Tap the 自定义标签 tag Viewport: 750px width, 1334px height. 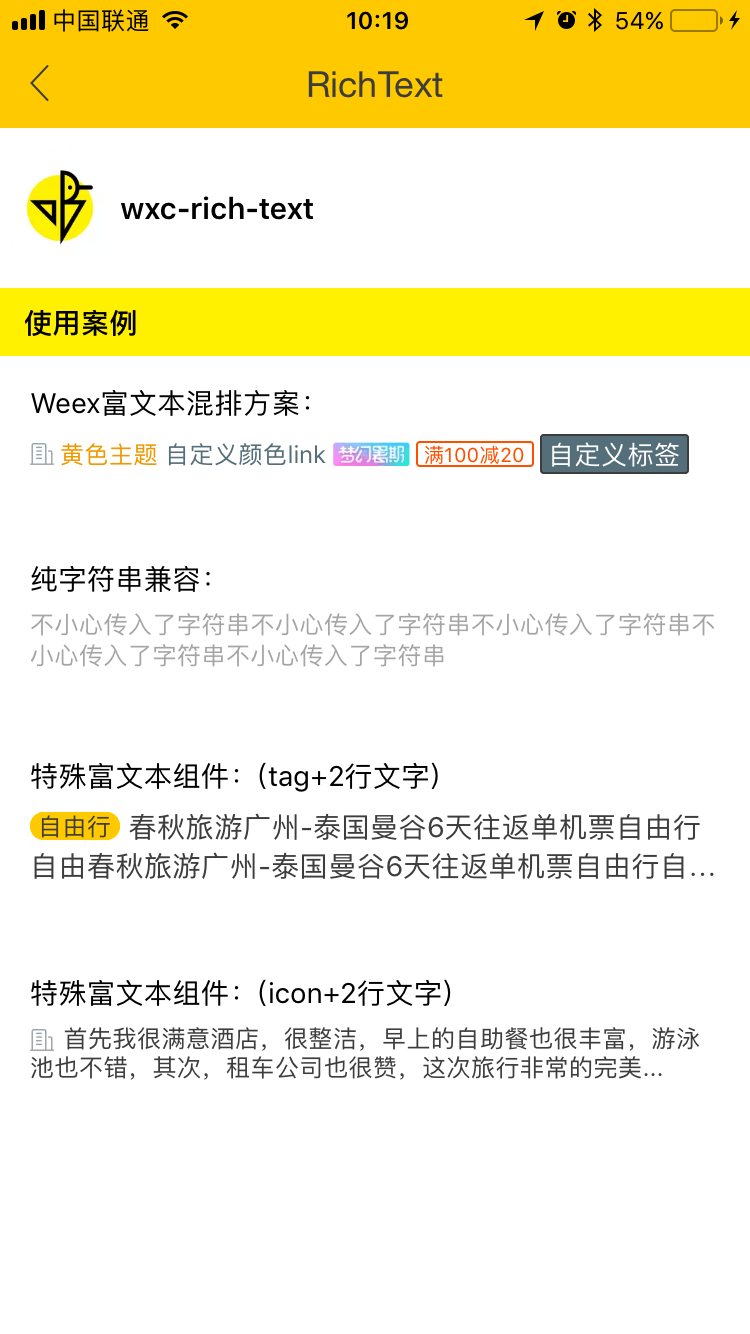pos(614,454)
